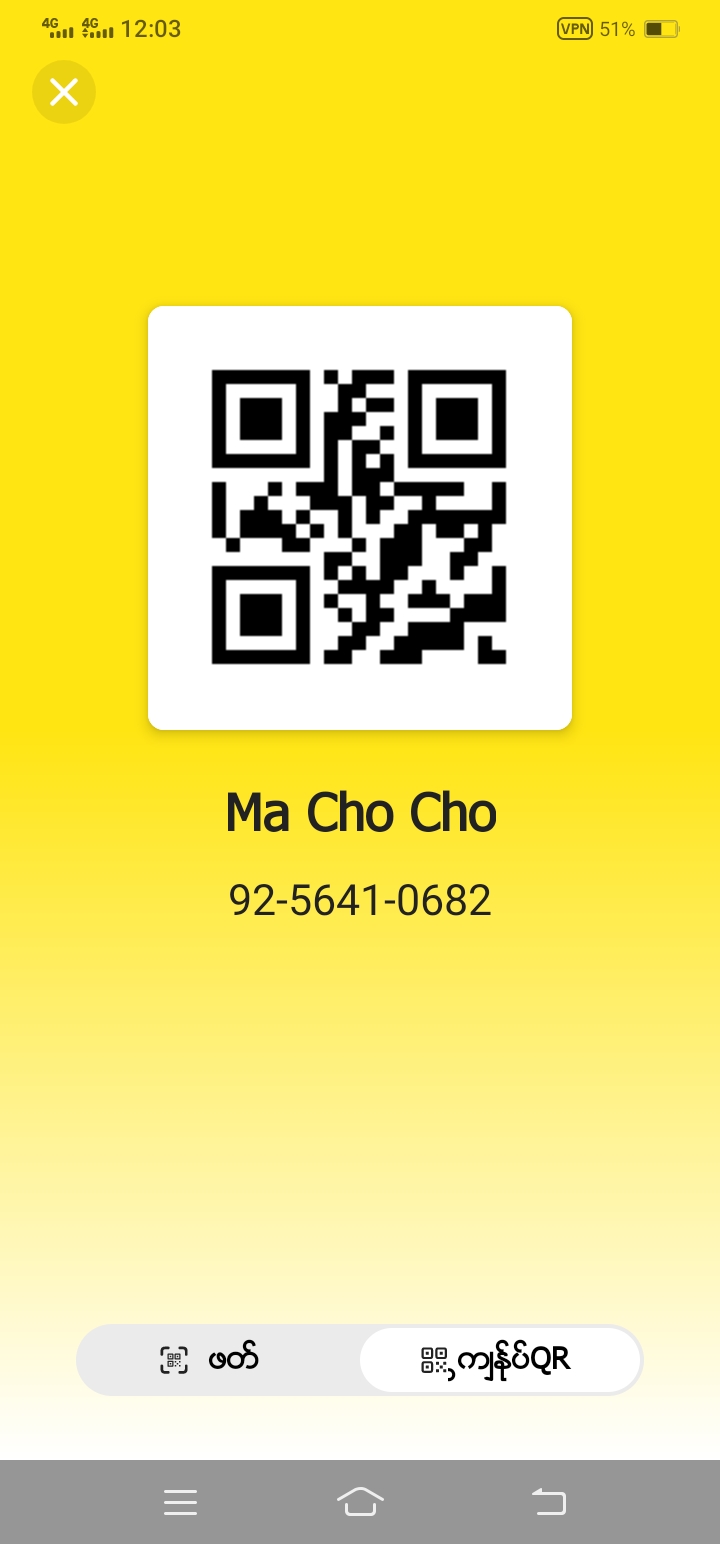Go to the system home screen

click(360, 1501)
